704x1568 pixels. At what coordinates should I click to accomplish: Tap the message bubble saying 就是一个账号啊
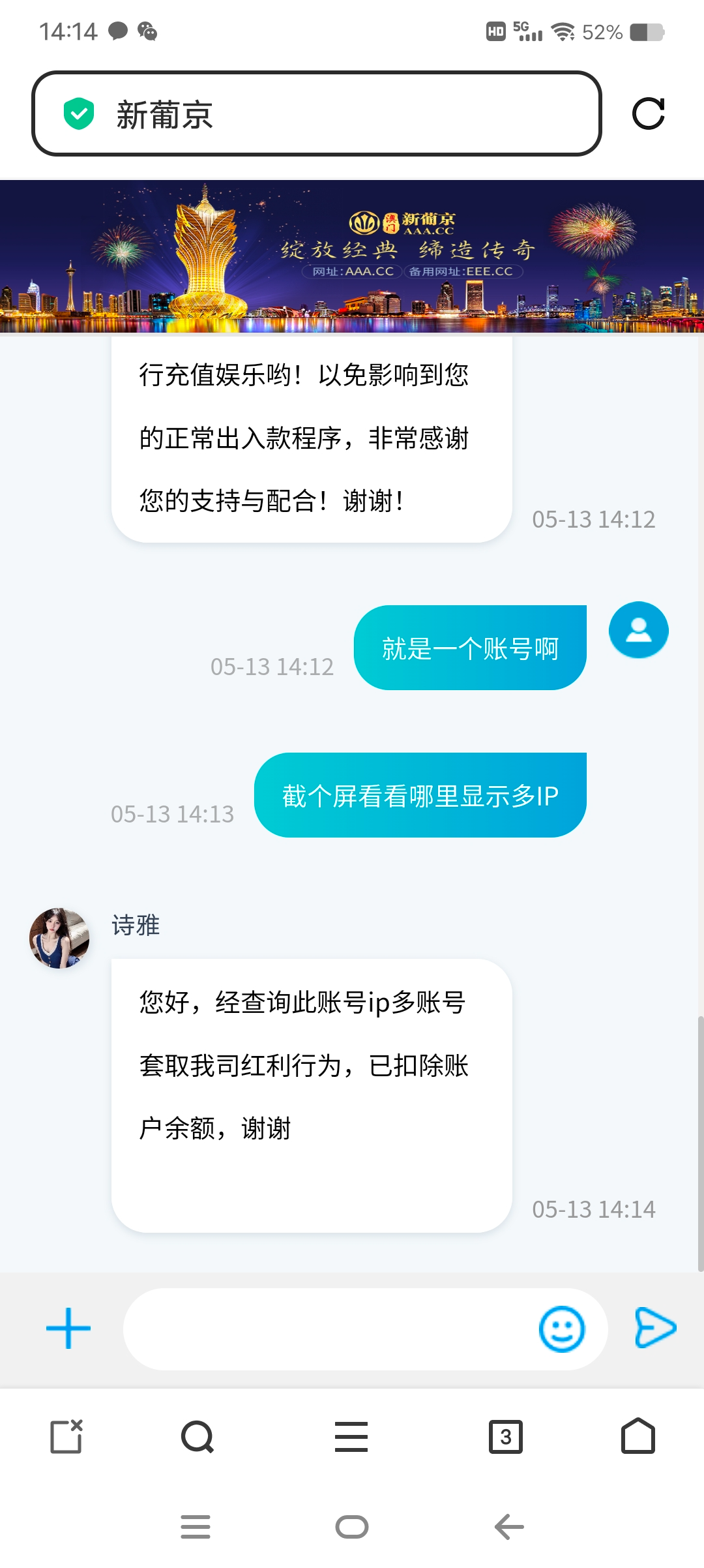click(470, 646)
